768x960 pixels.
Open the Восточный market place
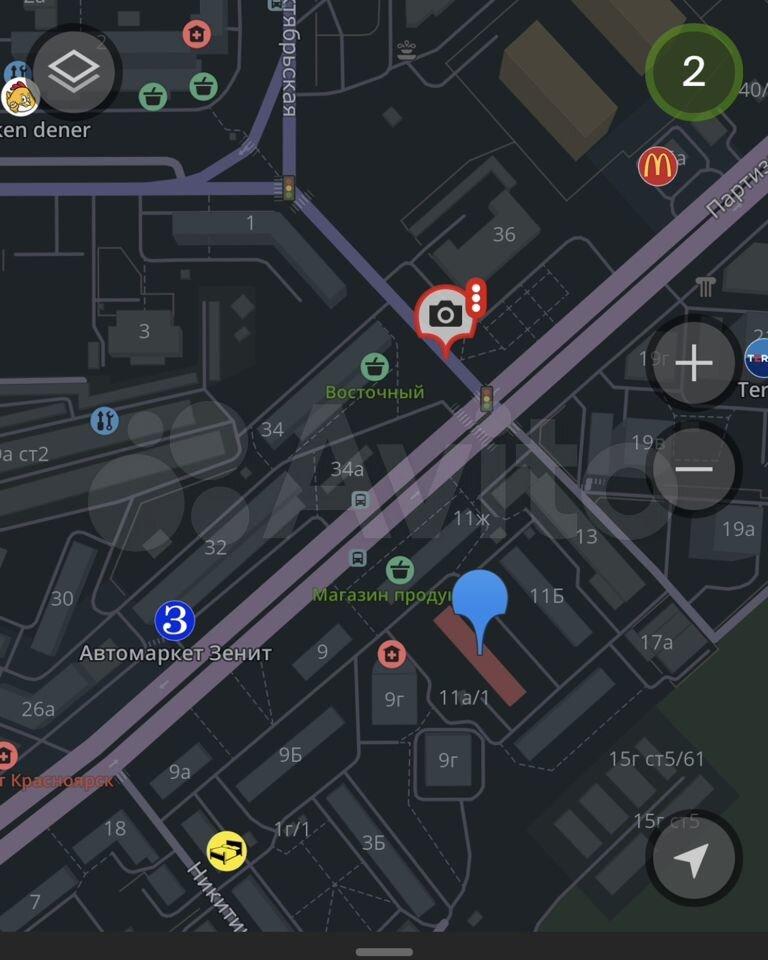pyautogui.click(x=375, y=367)
